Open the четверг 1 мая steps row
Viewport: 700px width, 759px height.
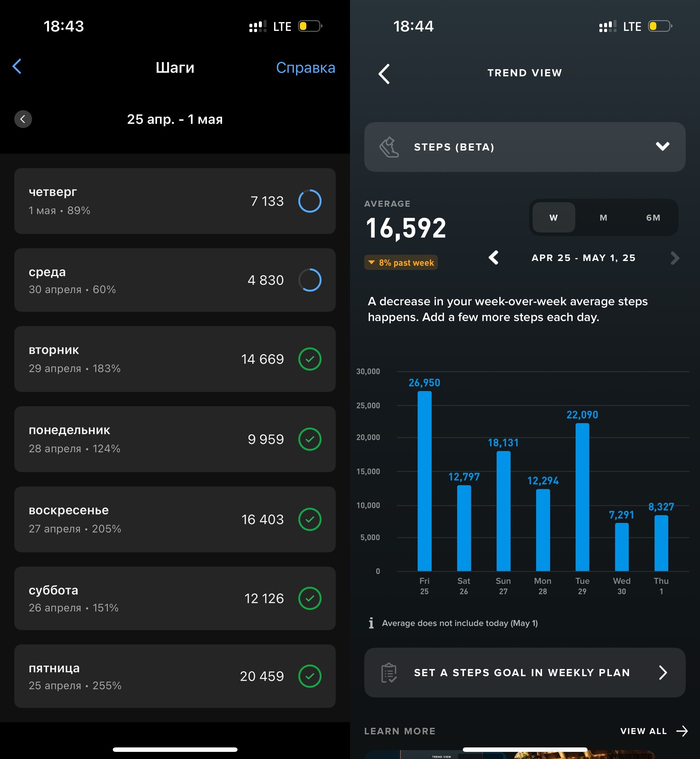click(x=175, y=201)
